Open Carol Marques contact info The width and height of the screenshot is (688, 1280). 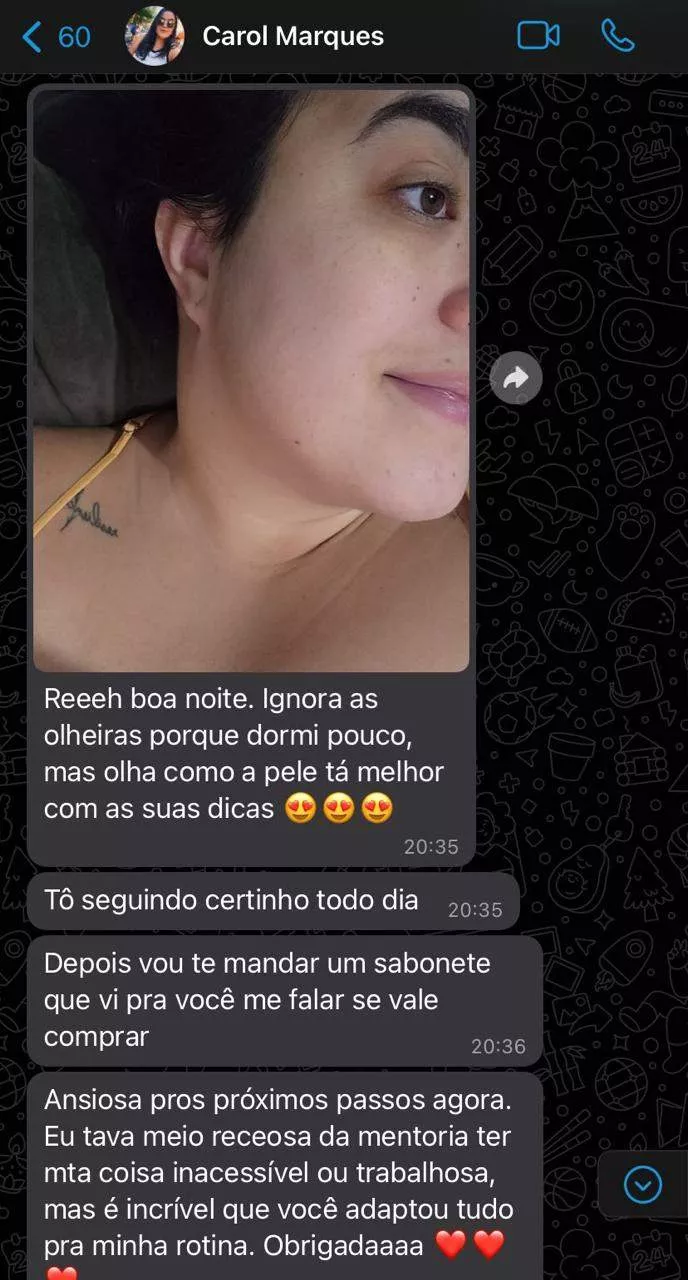292,38
